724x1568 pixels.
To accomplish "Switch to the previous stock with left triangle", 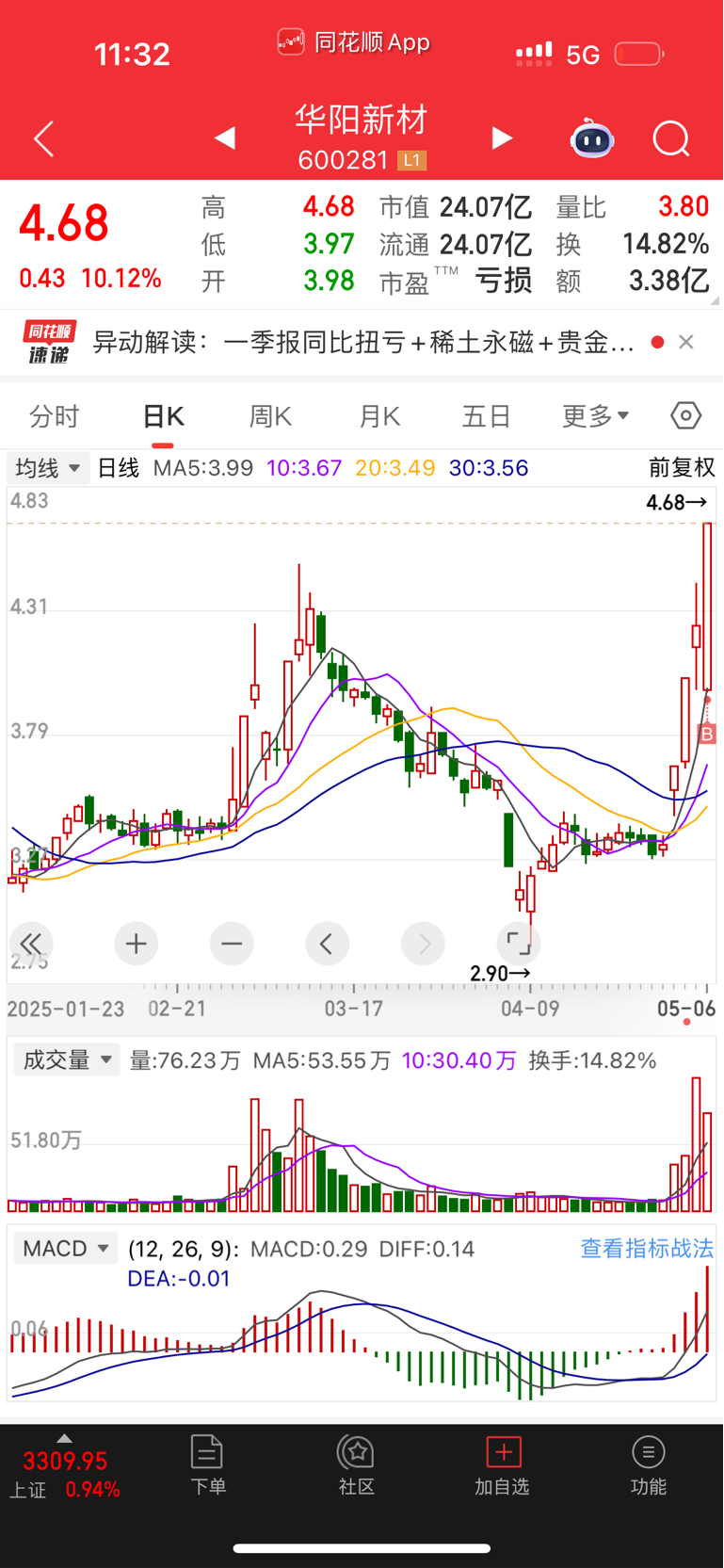I will click(224, 138).
